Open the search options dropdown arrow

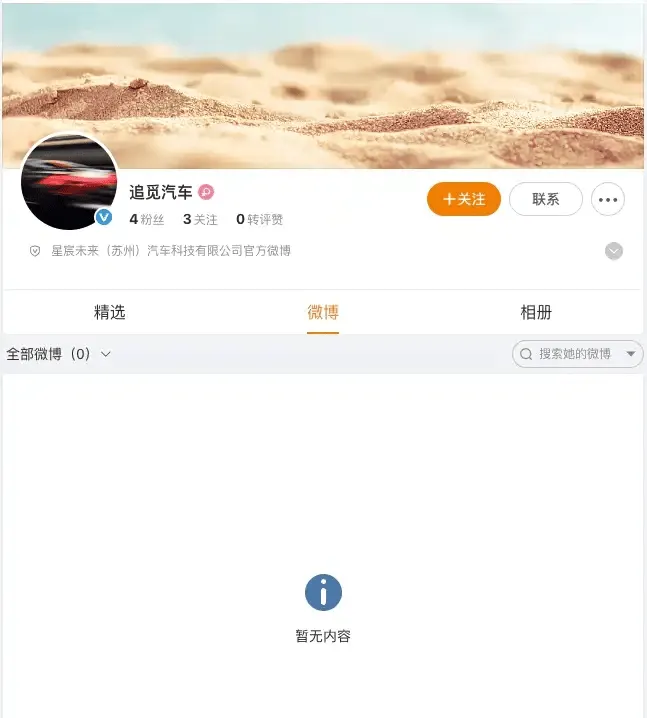point(631,354)
